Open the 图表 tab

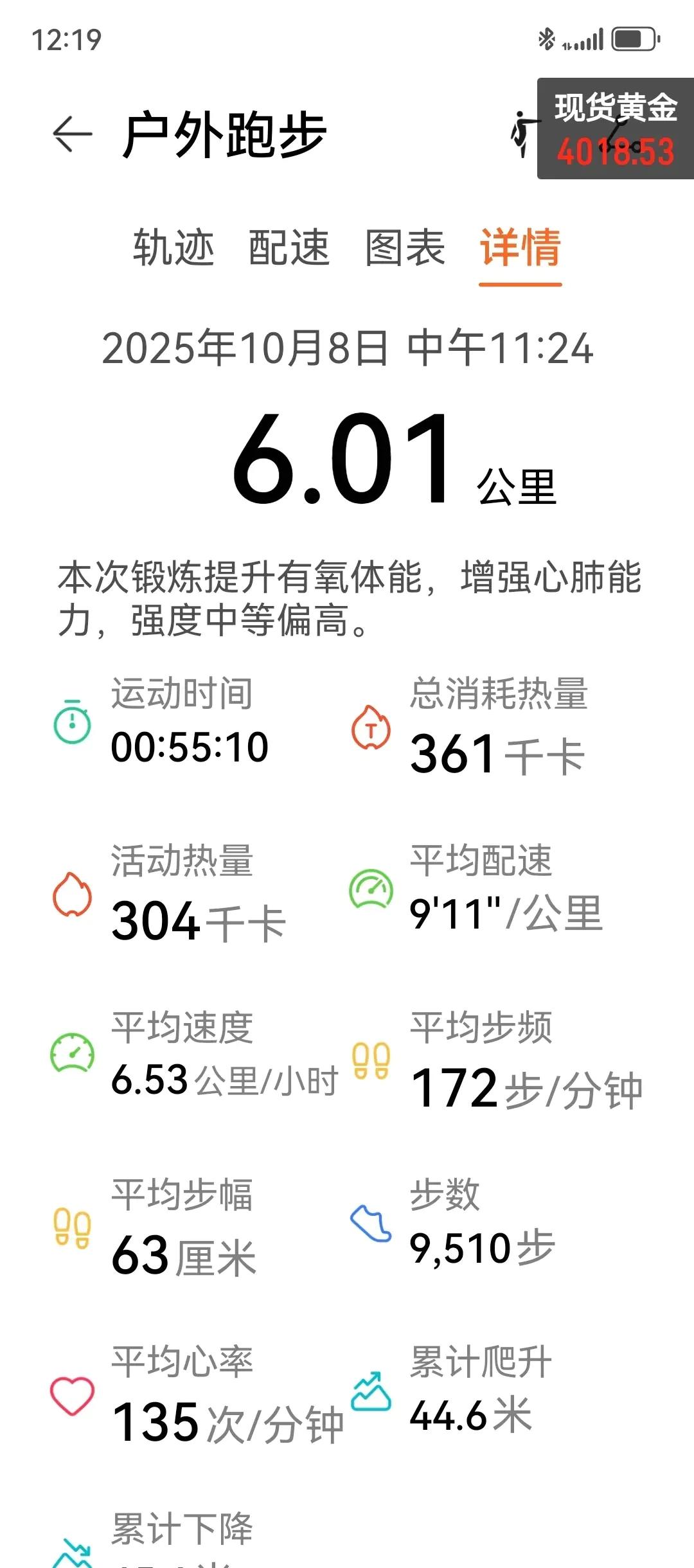[x=405, y=247]
